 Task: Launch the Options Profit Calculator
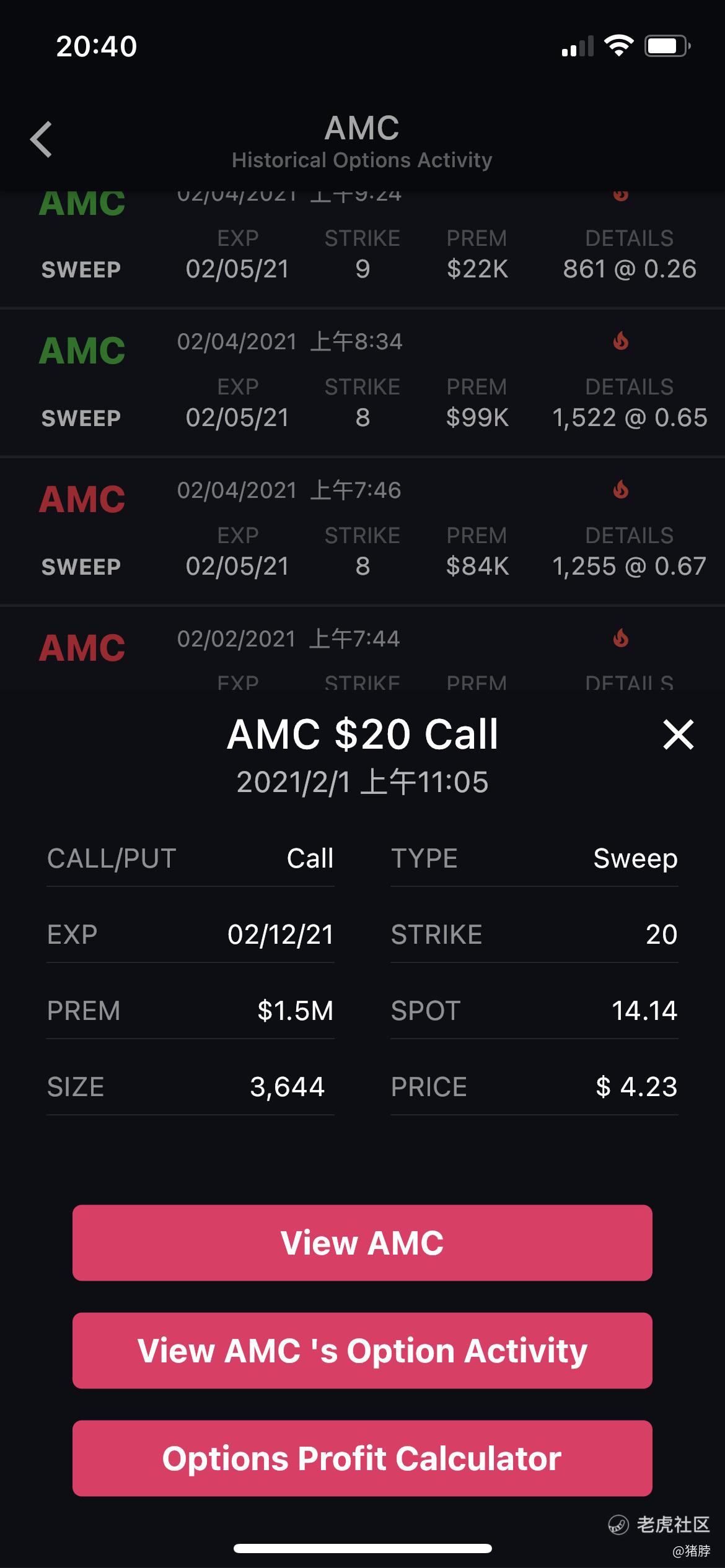click(362, 1458)
